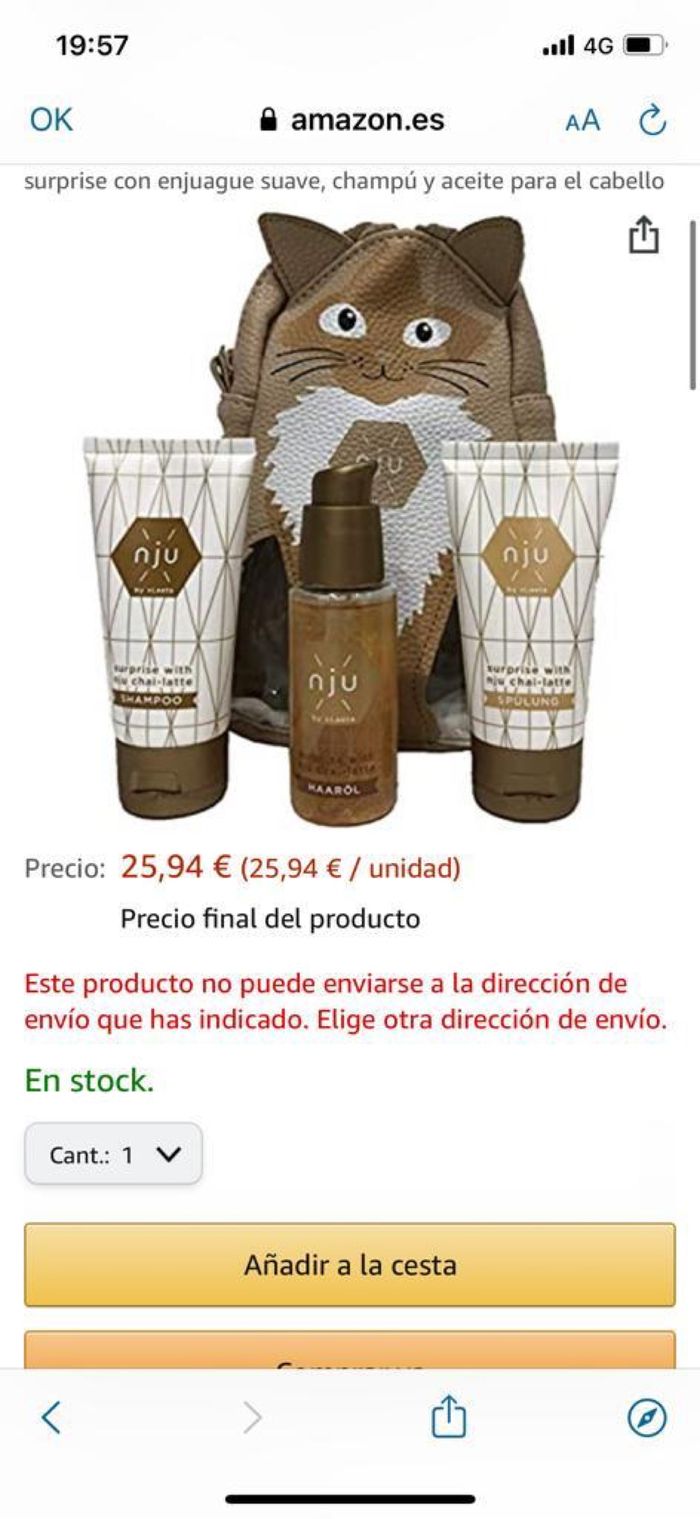Viewport: 700px width, 1519px height.
Task: Tap Añadir a la cesta
Action: pyautogui.click(x=350, y=1264)
